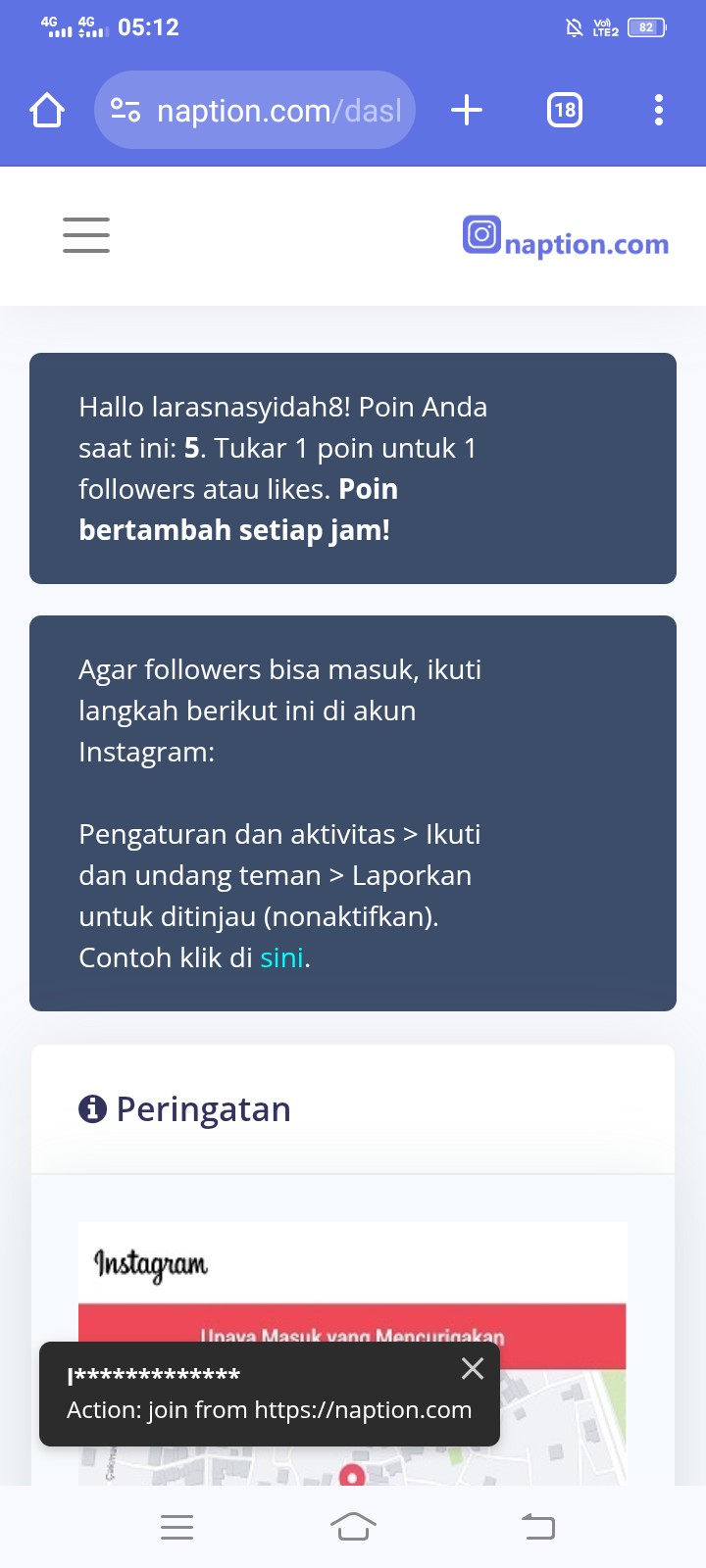
Task: Go to the browser home page
Action: (x=47, y=110)
